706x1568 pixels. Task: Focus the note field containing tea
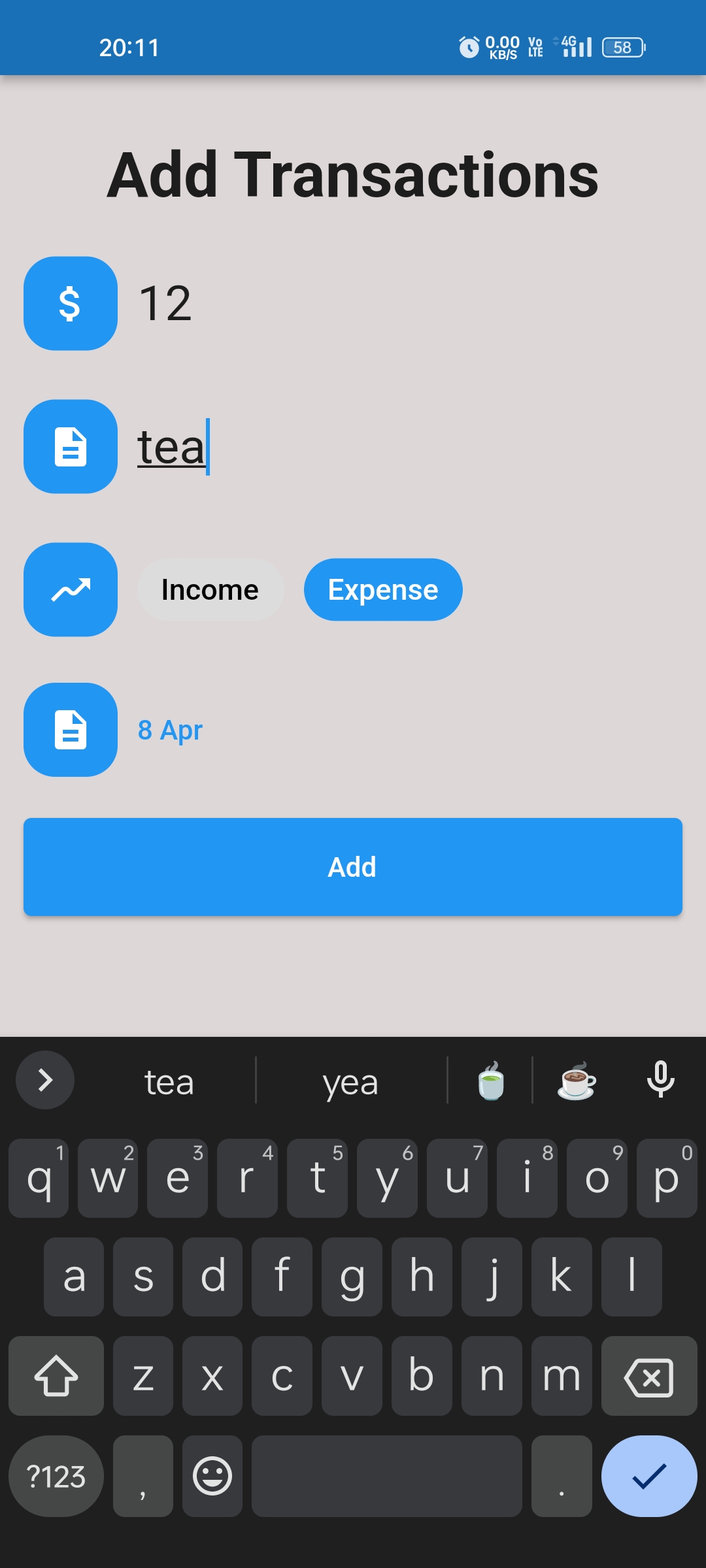[x=409, y=447]
